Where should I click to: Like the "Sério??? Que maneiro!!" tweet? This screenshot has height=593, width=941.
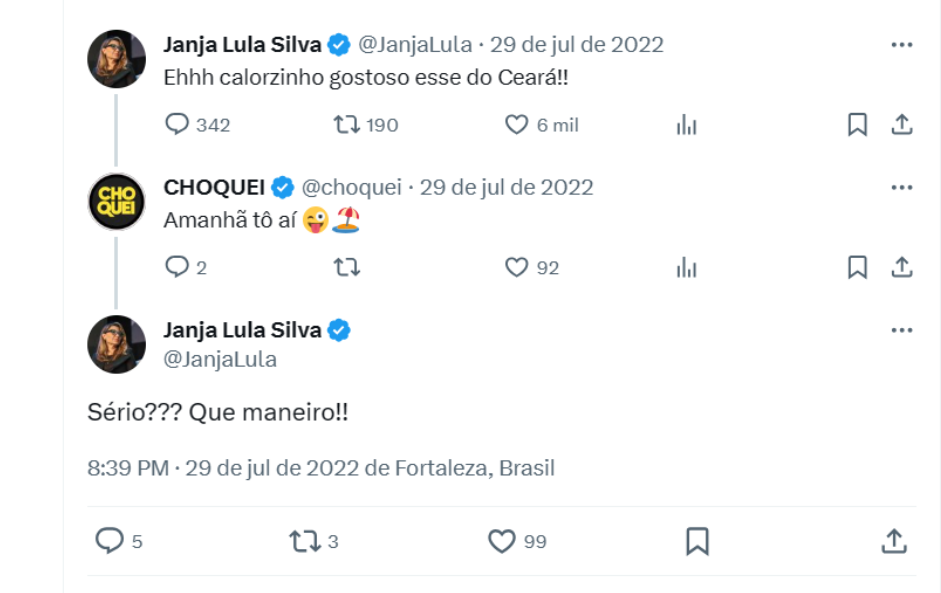point(501,541)
